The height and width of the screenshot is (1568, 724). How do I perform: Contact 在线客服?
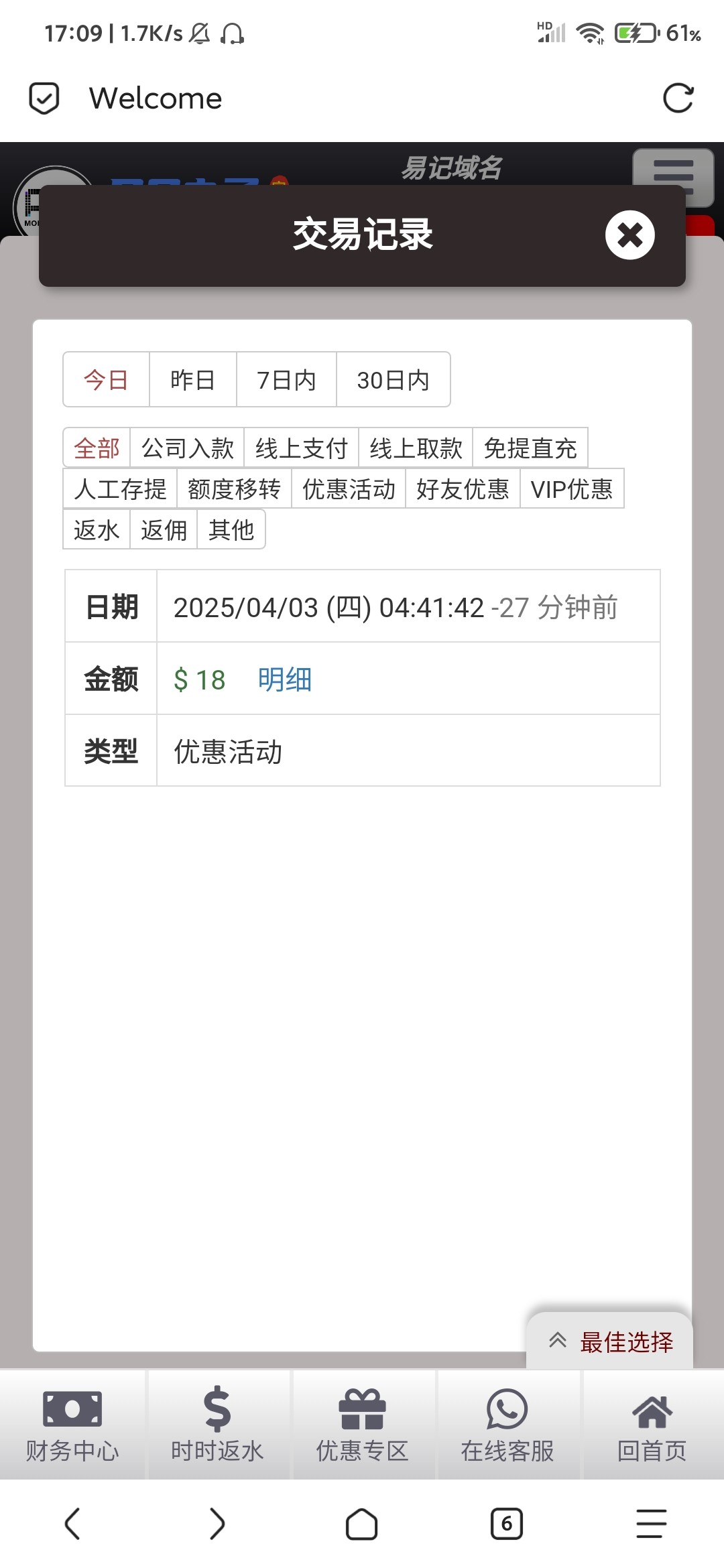pos(507,1425)
